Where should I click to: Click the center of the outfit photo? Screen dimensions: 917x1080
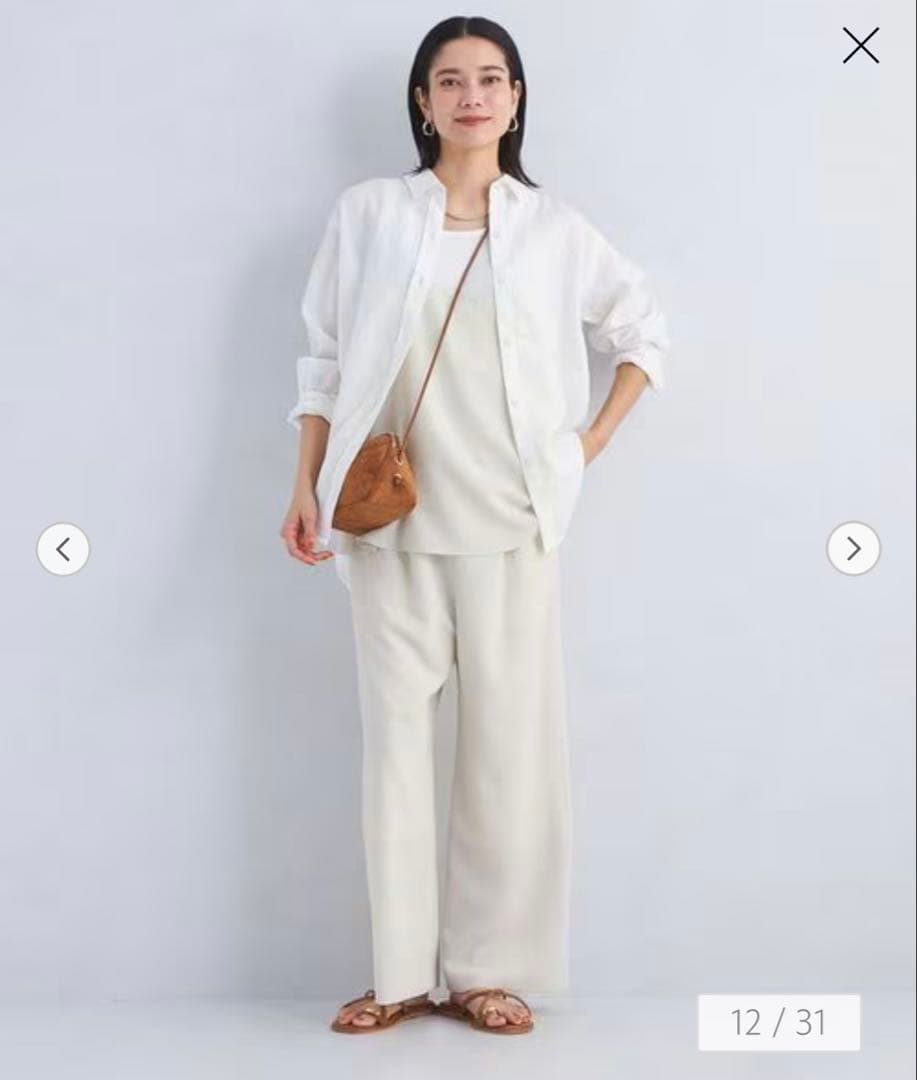click(x=458, y=540)
